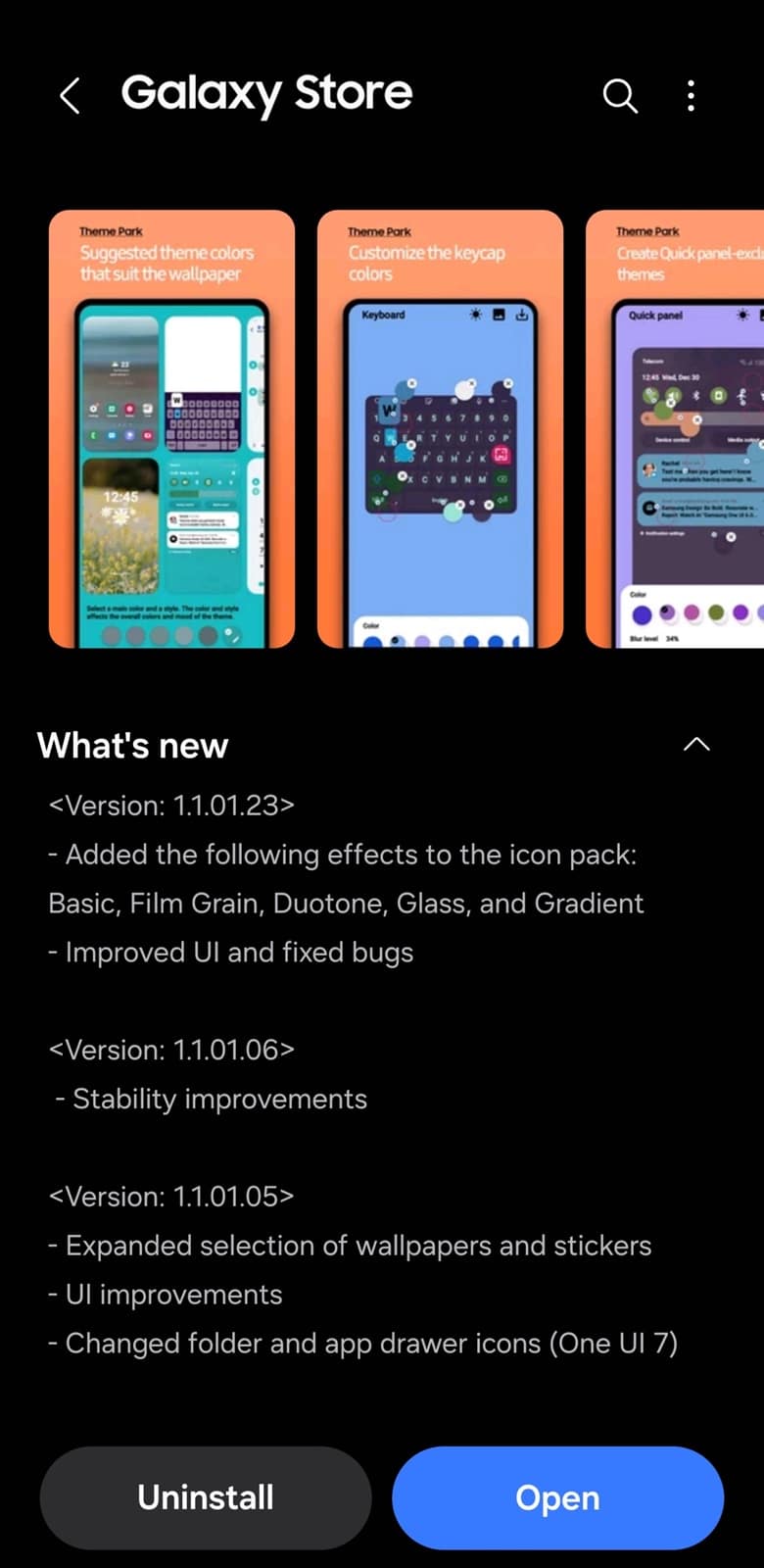Viewport: 764px width, 1568px height.
Task: Go back from the Galaxy Store page
Action: pos(70,96)
